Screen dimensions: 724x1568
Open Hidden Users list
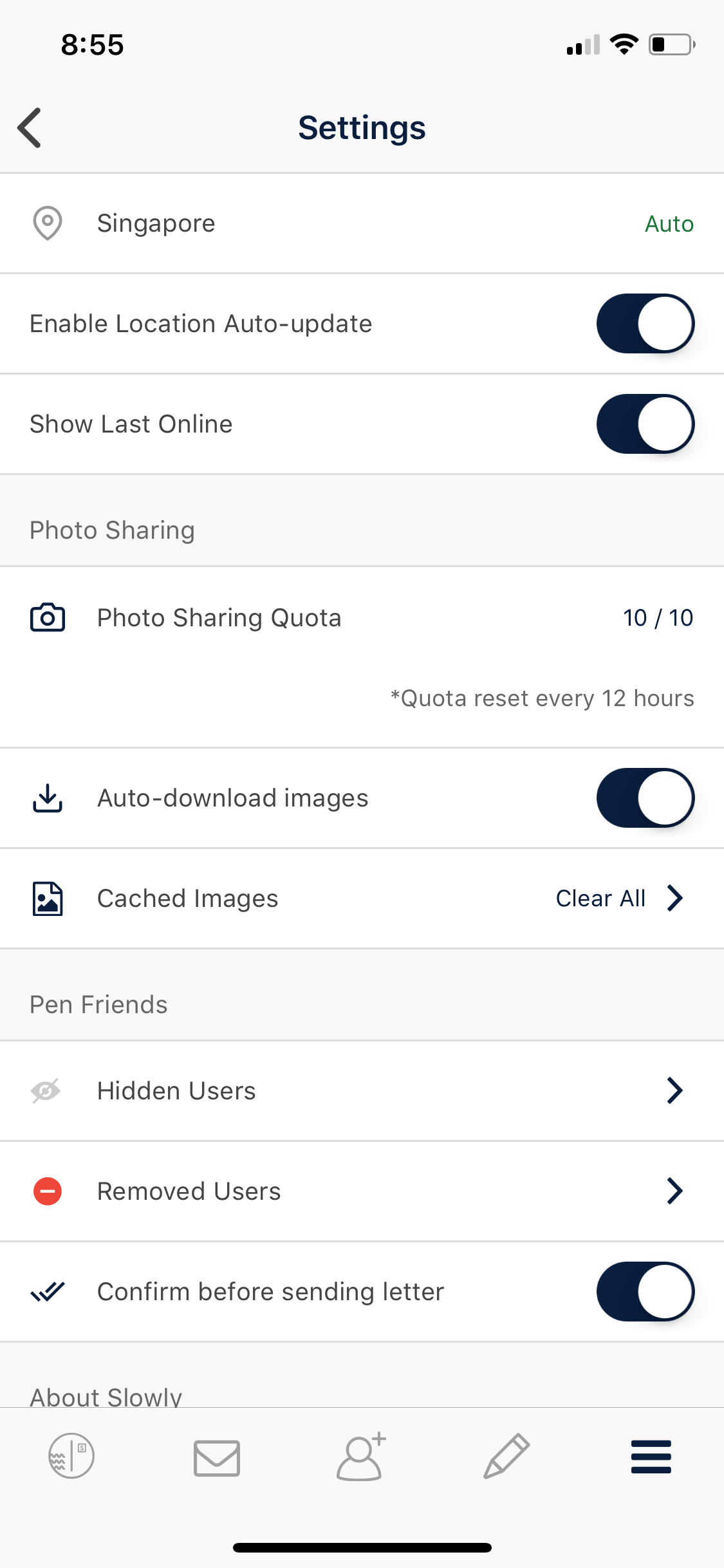pyautogui.click(x=362, y=1091)
